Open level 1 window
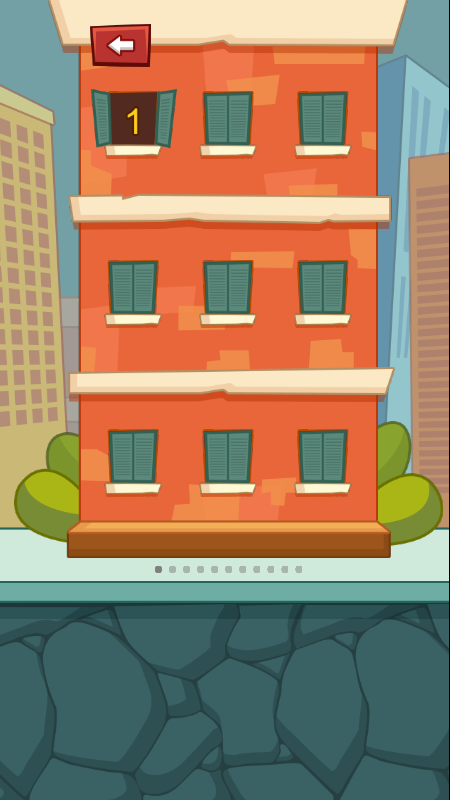Image resolution: width=450 pixels, height=800 pixels. point(134,122)
